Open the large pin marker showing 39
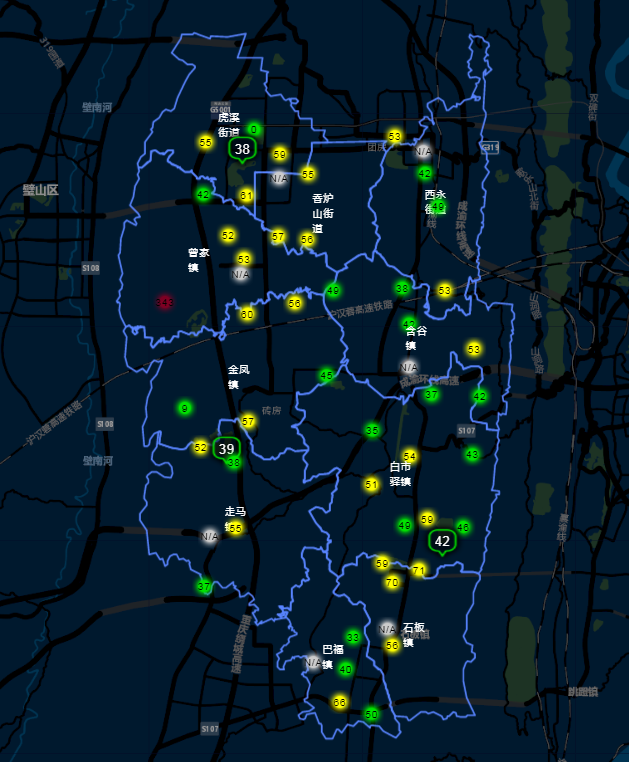The height and width of the screenshot is (762, 629). coord(227,449)
